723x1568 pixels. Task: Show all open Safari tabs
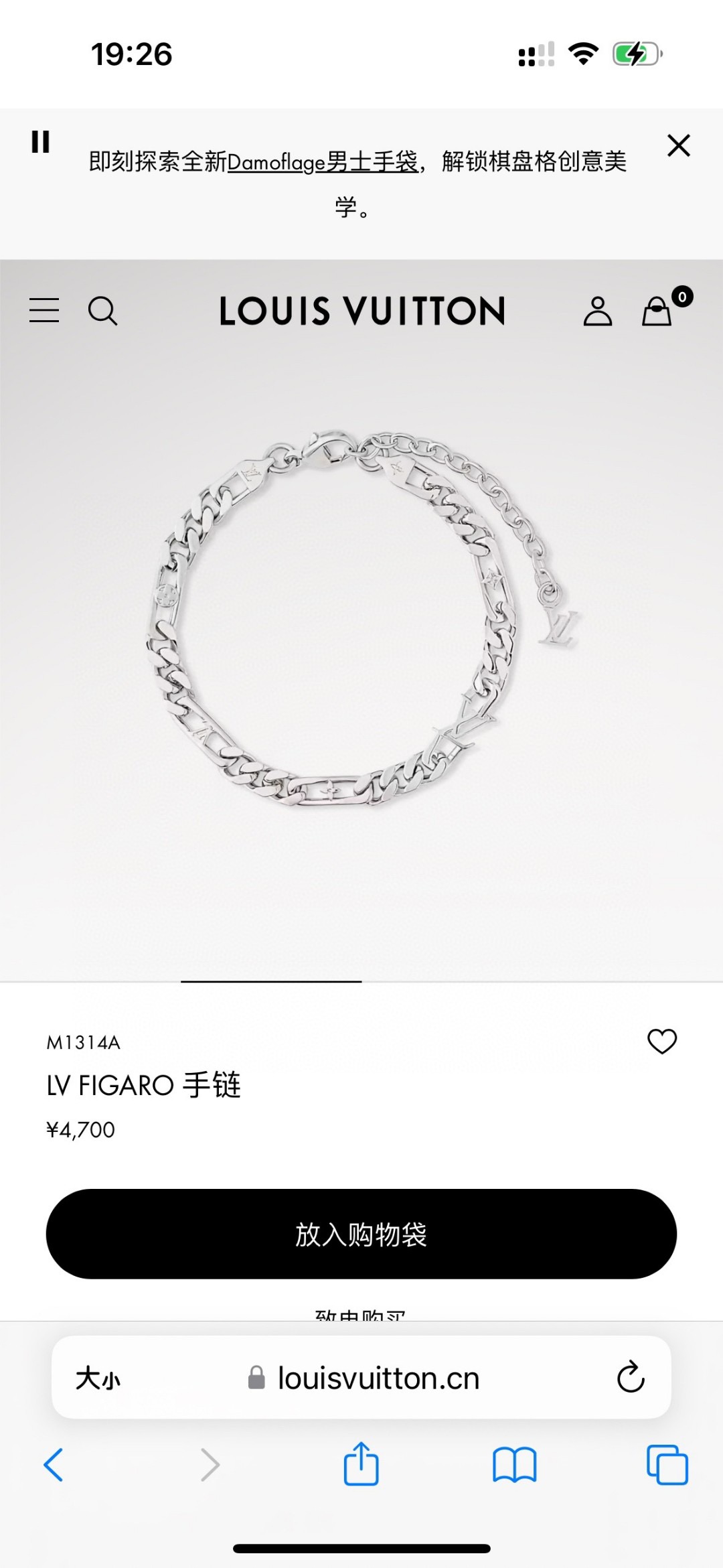tap(667, 1465)
